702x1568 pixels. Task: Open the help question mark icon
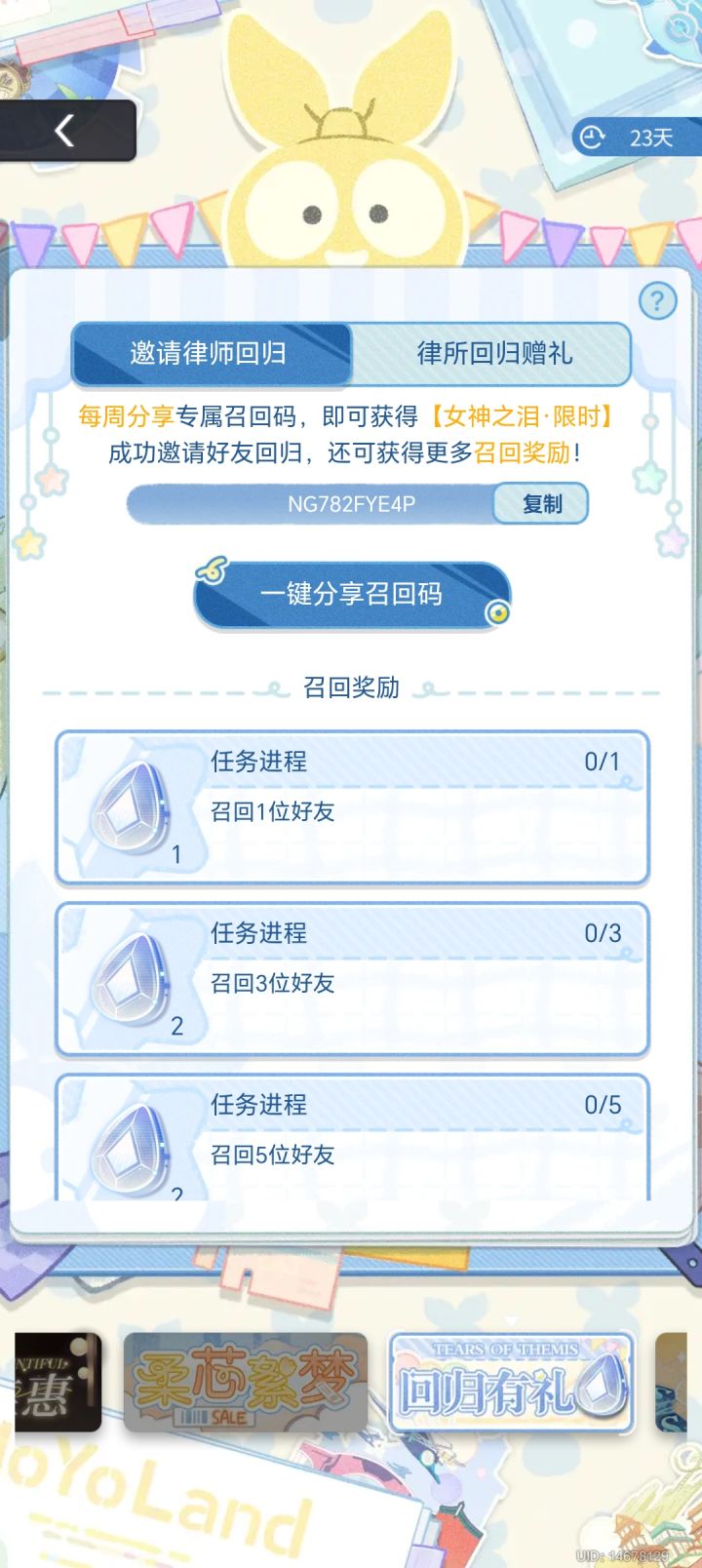pyautogui.click(x=656, y=301)
